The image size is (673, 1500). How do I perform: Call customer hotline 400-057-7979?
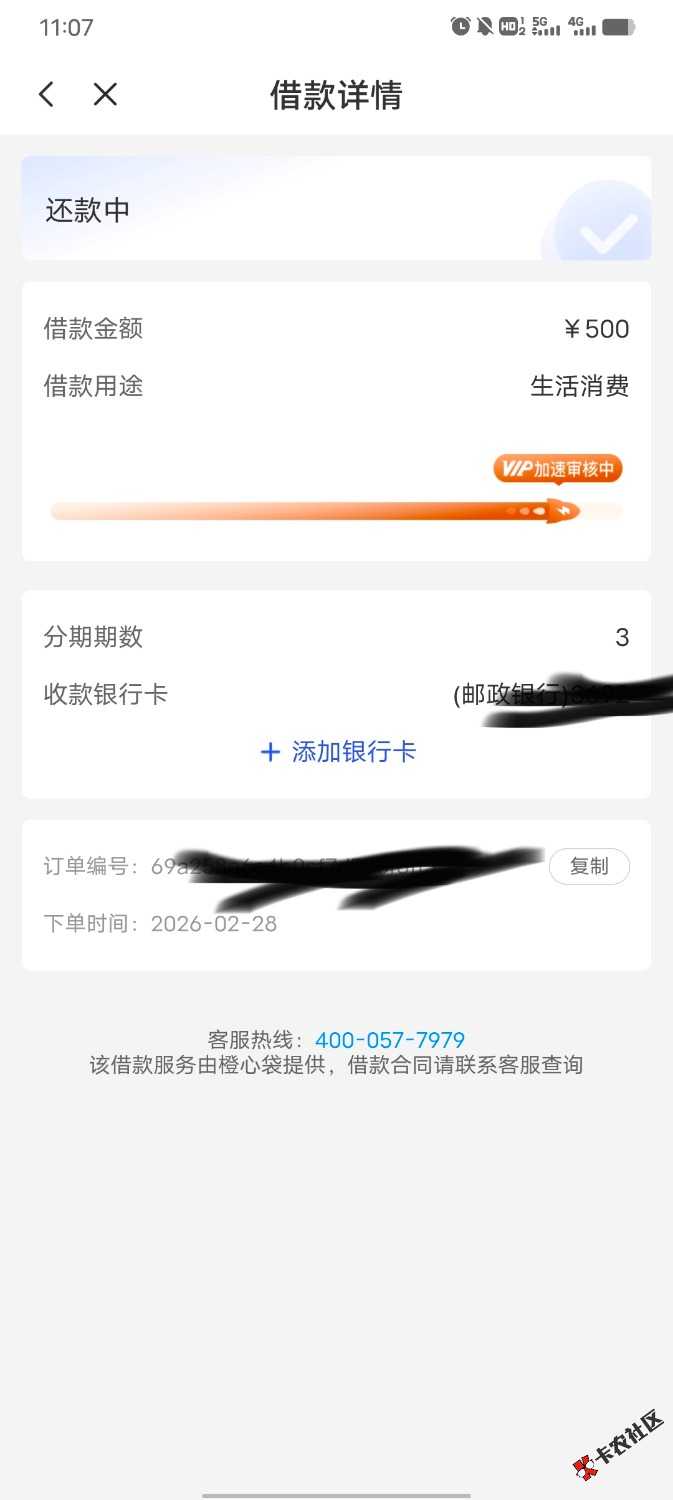pyautogui.click(x=390, y=1040)
